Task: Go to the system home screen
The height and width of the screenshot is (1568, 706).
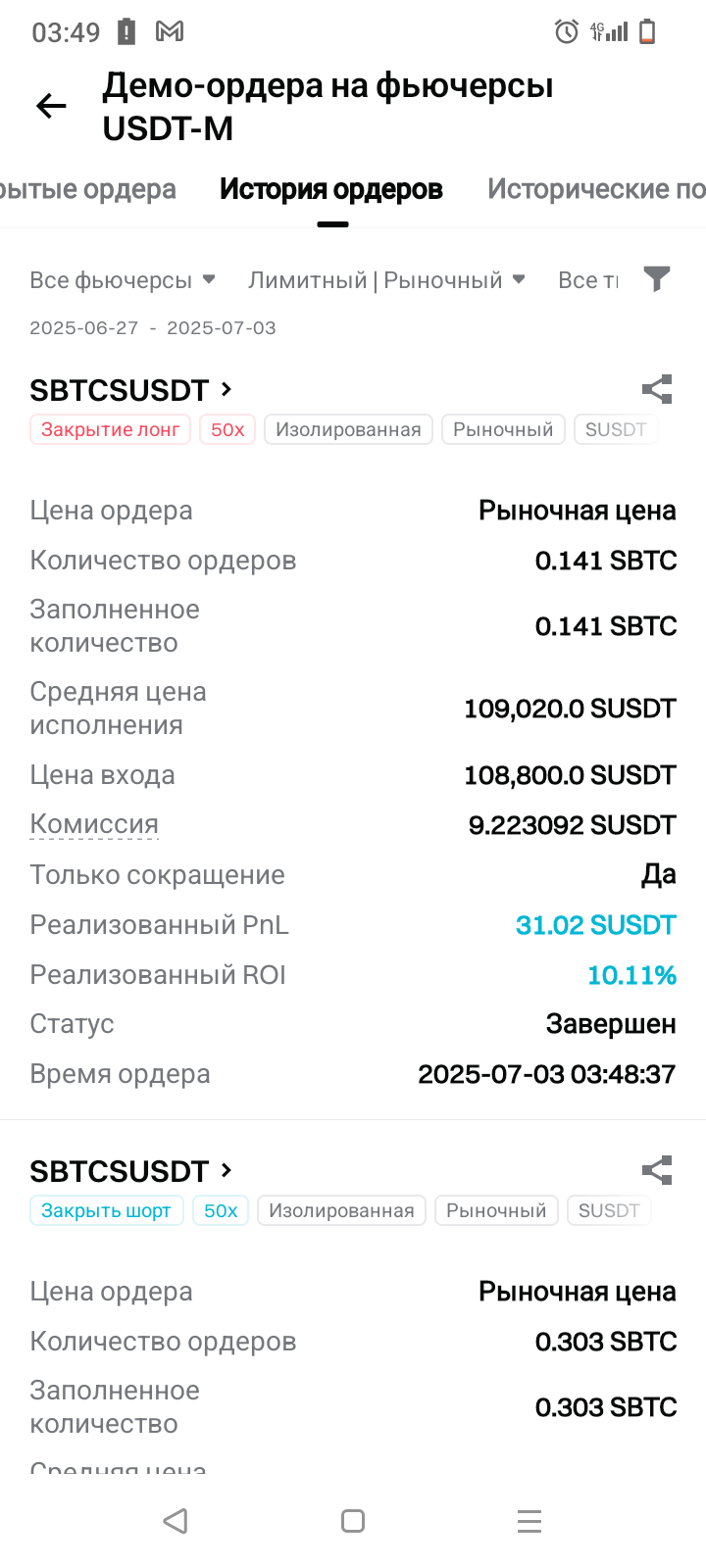Action: pyautogui.click(x=353, y=1521)
